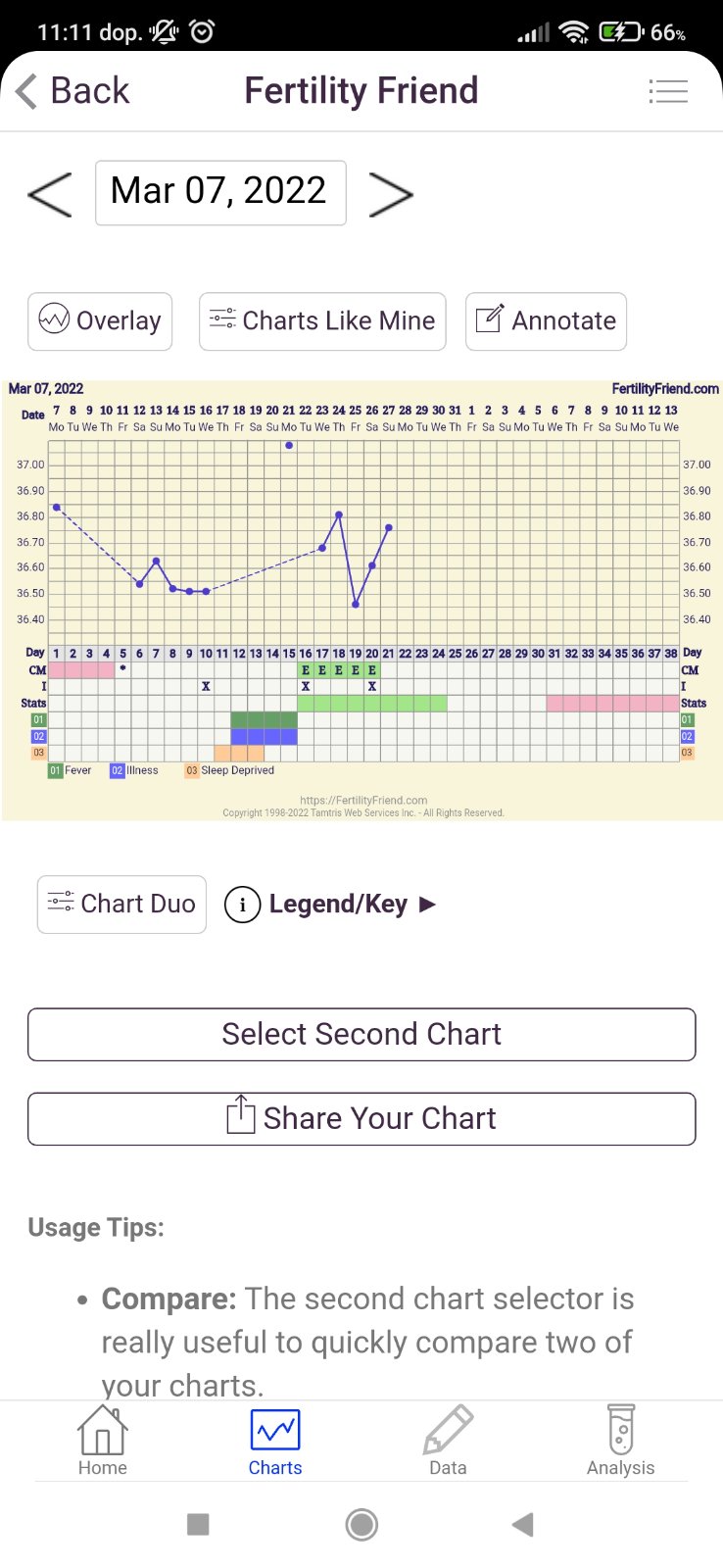Open the Mar 07, 2022 date selector
723x1568 pixels.
tap(220, 193)
